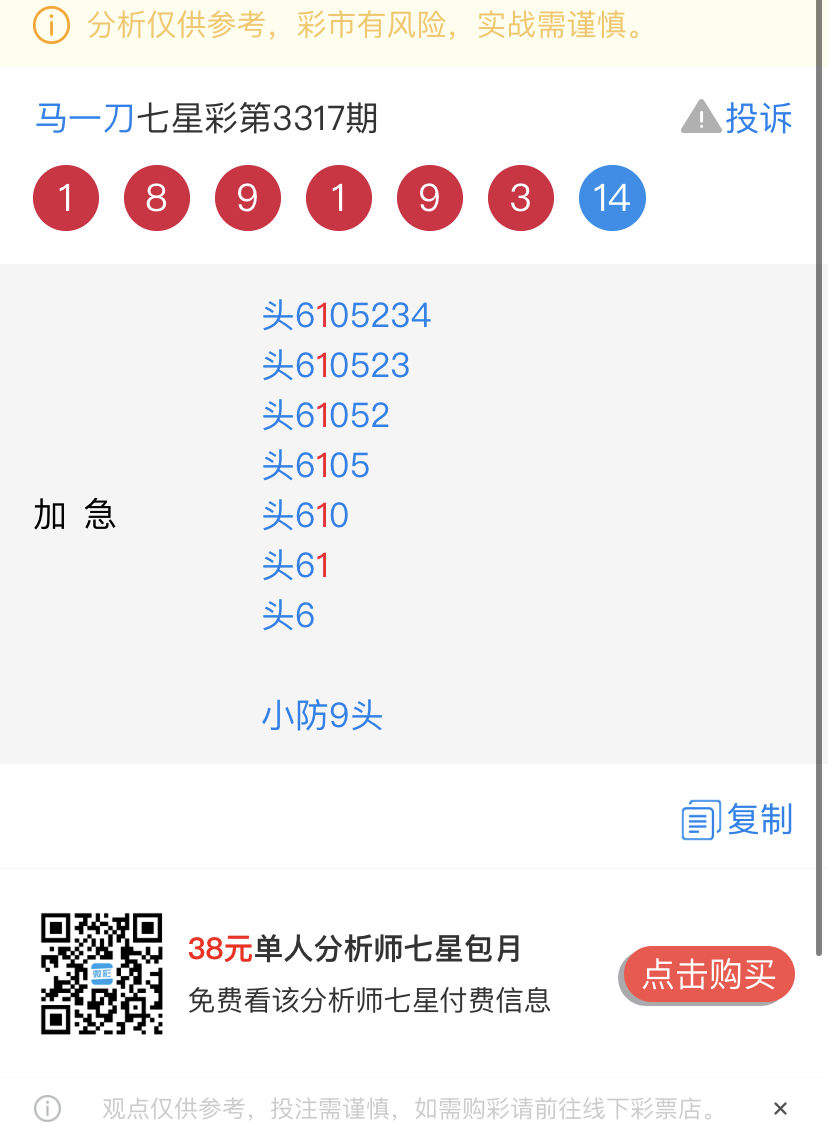Click the 头6105234 prediction link
Image resolution: width=828 pixels, height=1125 pixels.
click(346, 315)
